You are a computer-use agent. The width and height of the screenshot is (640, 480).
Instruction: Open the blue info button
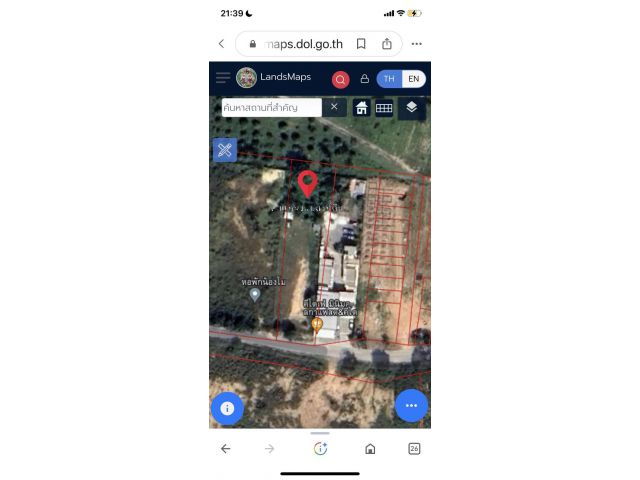click(227, 407)
